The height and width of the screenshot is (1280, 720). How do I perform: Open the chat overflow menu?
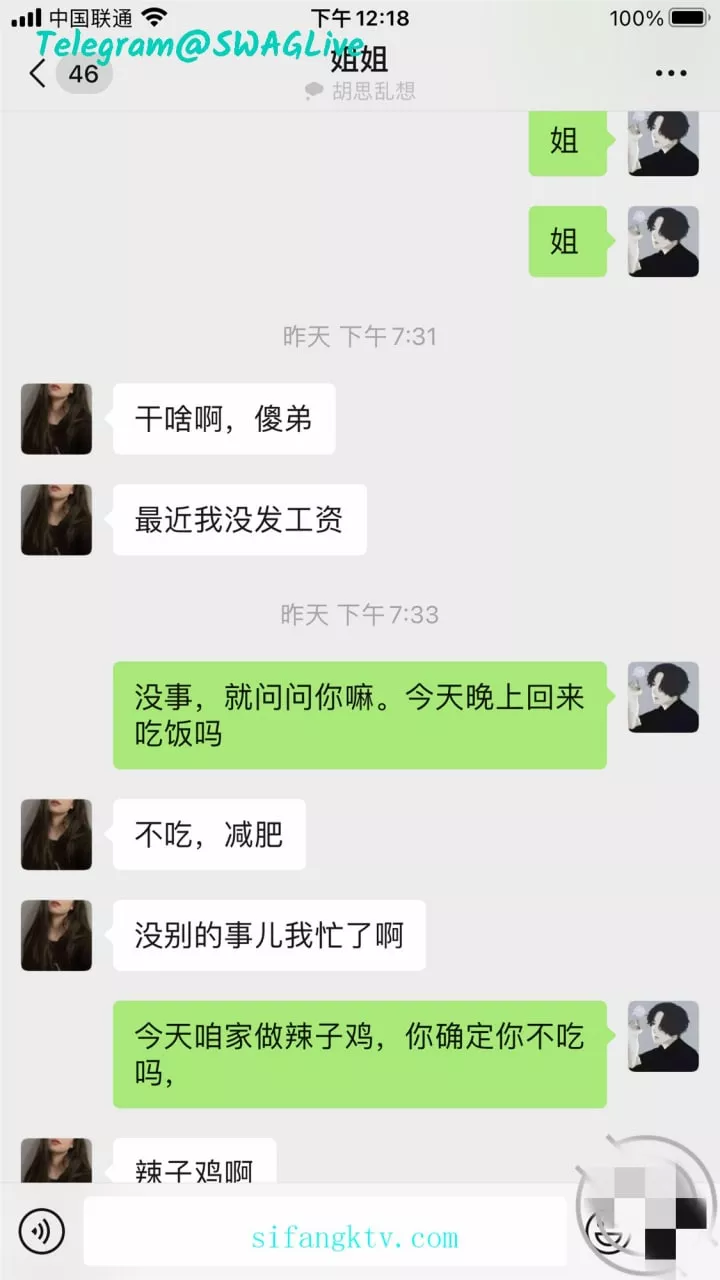click(x=670, y=73)
